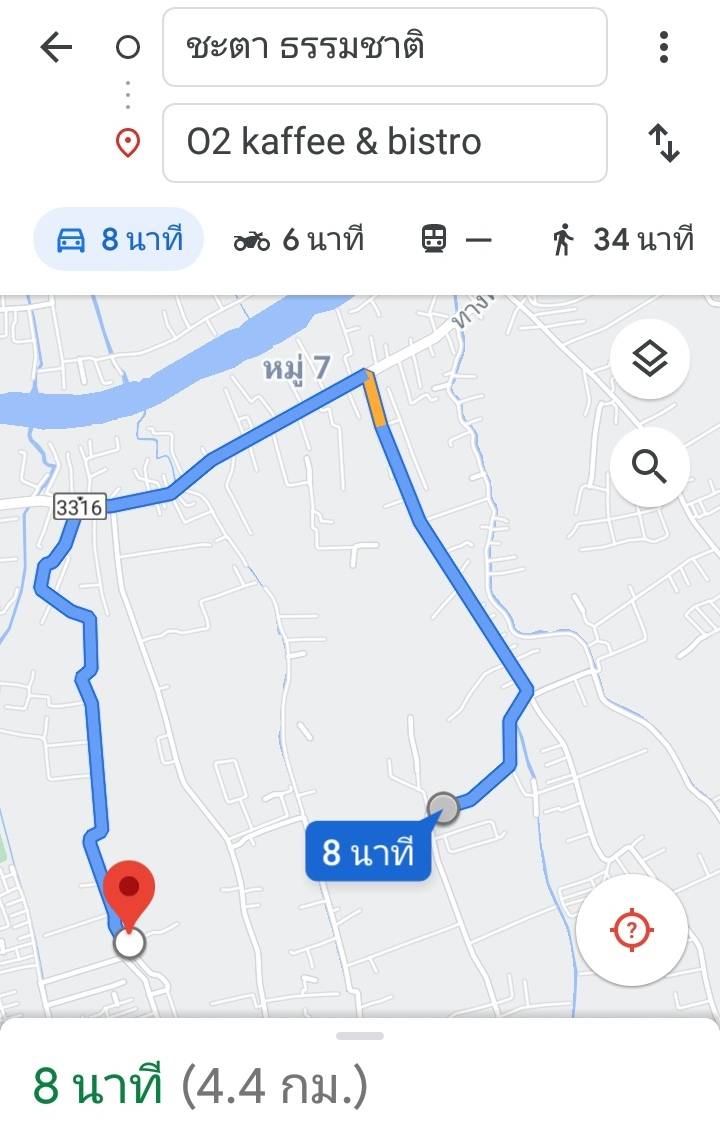The width and height of the screenshot is (720, 1123).
Task: Swap start and destination locations
Action: (x=664, y=143)
